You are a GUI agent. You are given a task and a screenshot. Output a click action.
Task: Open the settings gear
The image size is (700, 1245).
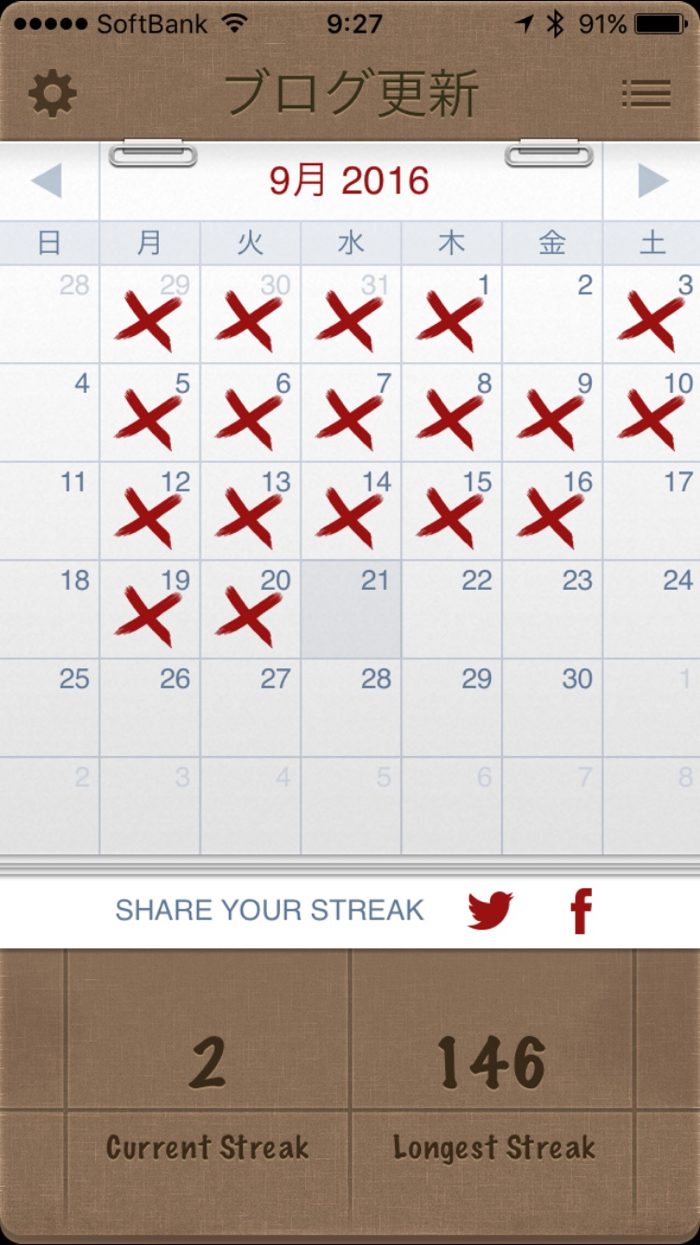(x=52, y=94)
